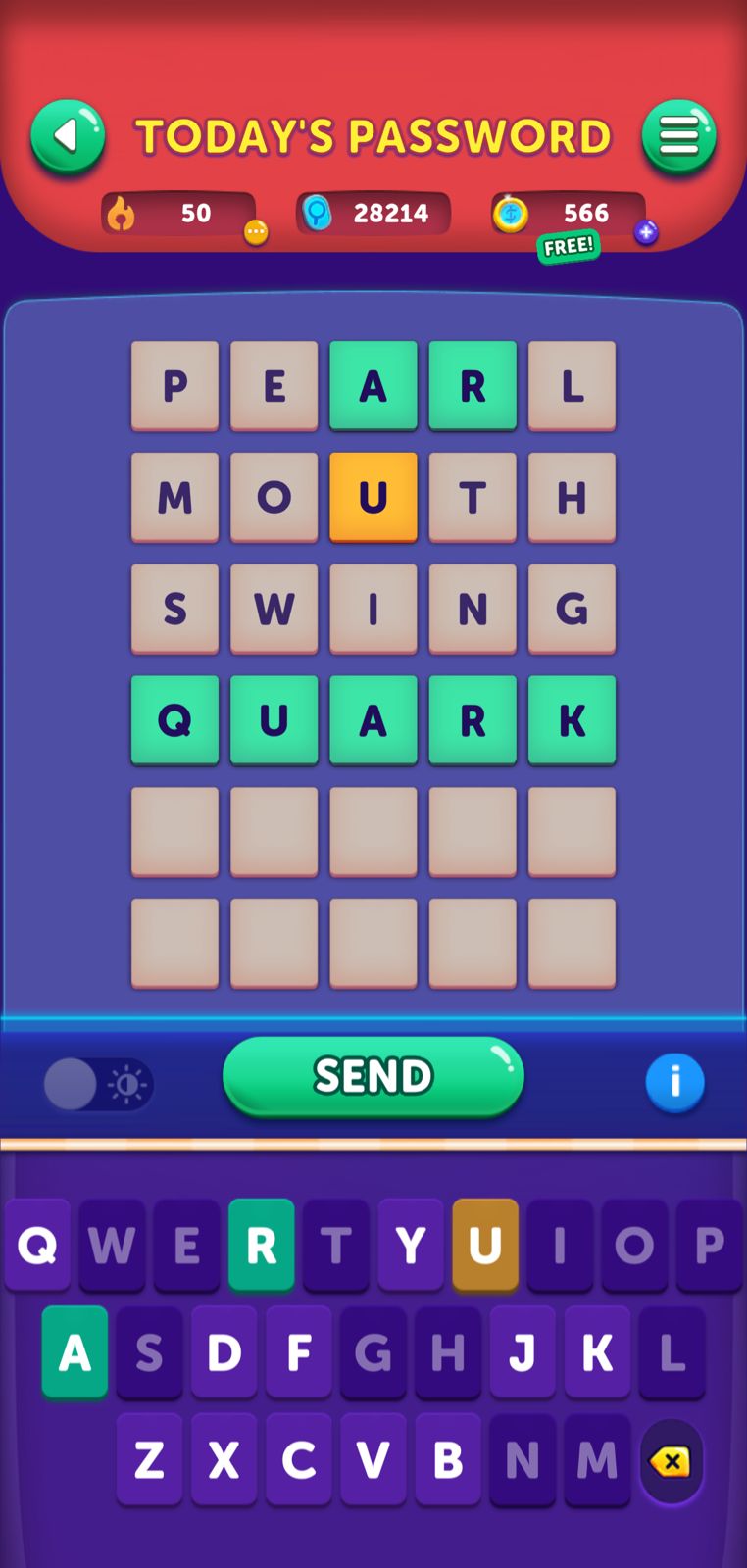Tap the flame counter's orange dots badge
747x1568 pixels.
click(256, 232)
